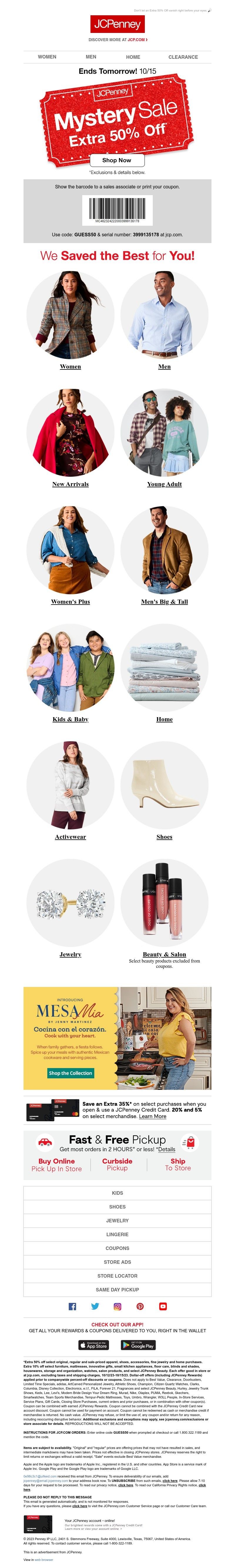The height and width of the screenshot is (1568, 235).
Task: Open the DISCOVER MORE AT JCP.COM link
Action: point(117,40)
